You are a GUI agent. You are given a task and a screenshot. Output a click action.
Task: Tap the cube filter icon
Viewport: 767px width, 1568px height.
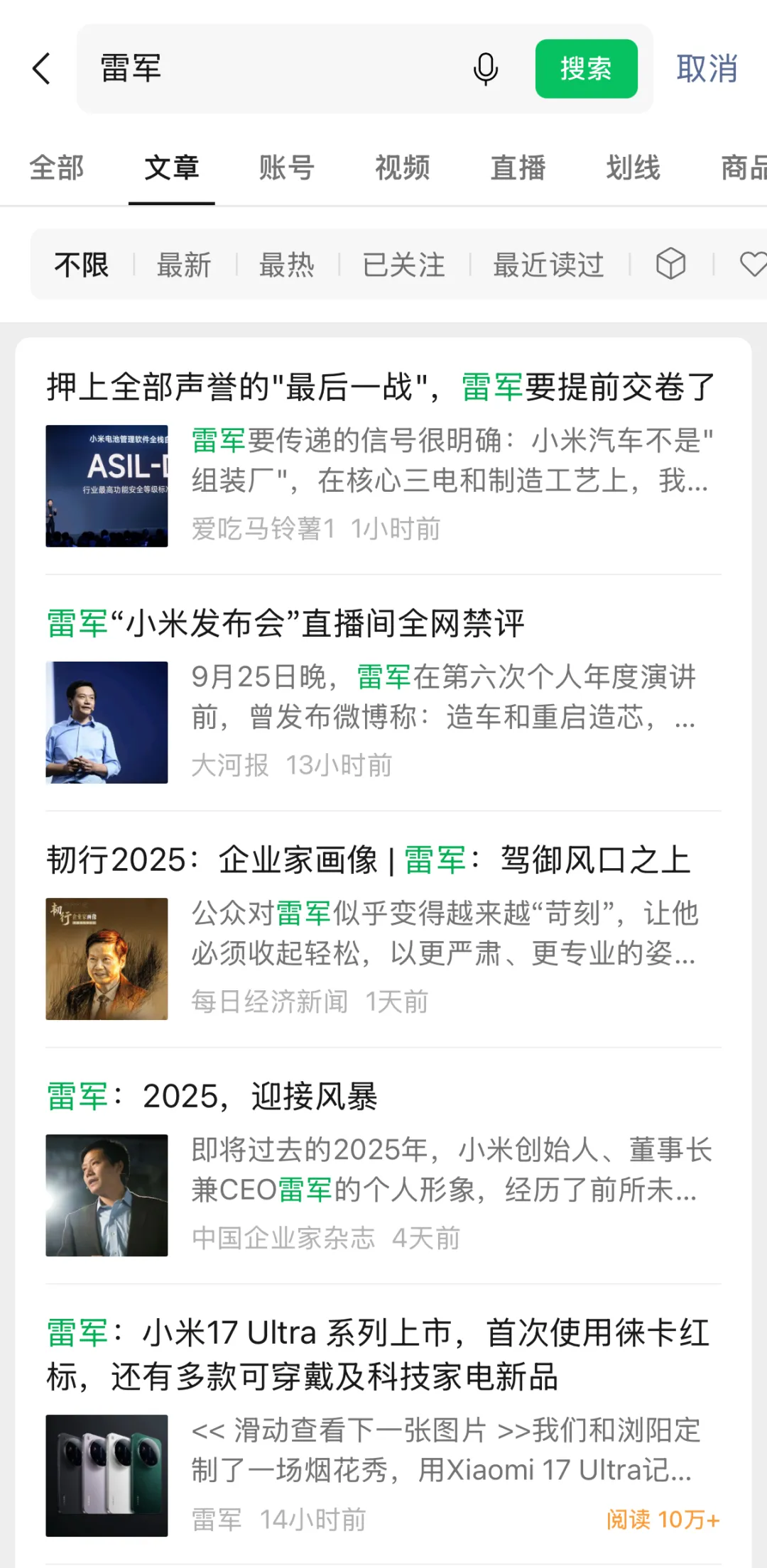click(670, 265)
